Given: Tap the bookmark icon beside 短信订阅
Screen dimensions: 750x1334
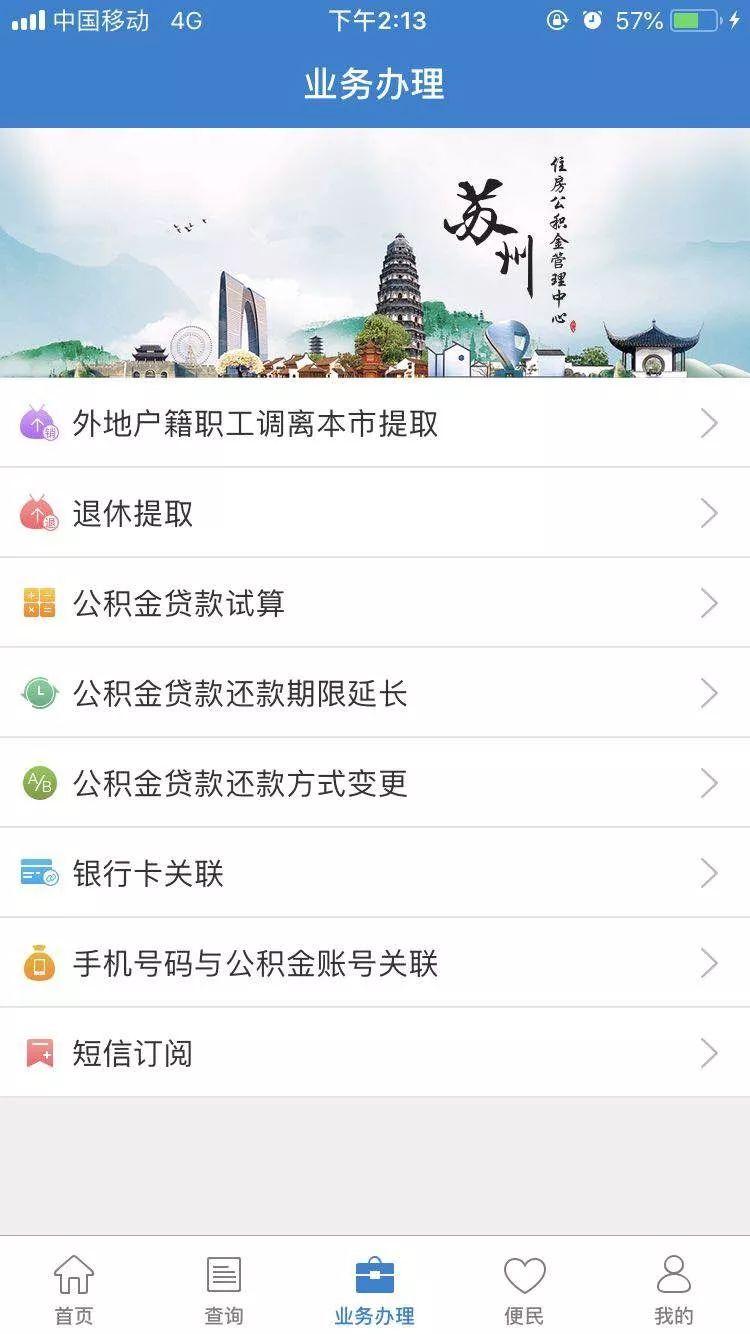Looking at the screenshot, I should coord(38,1053).
